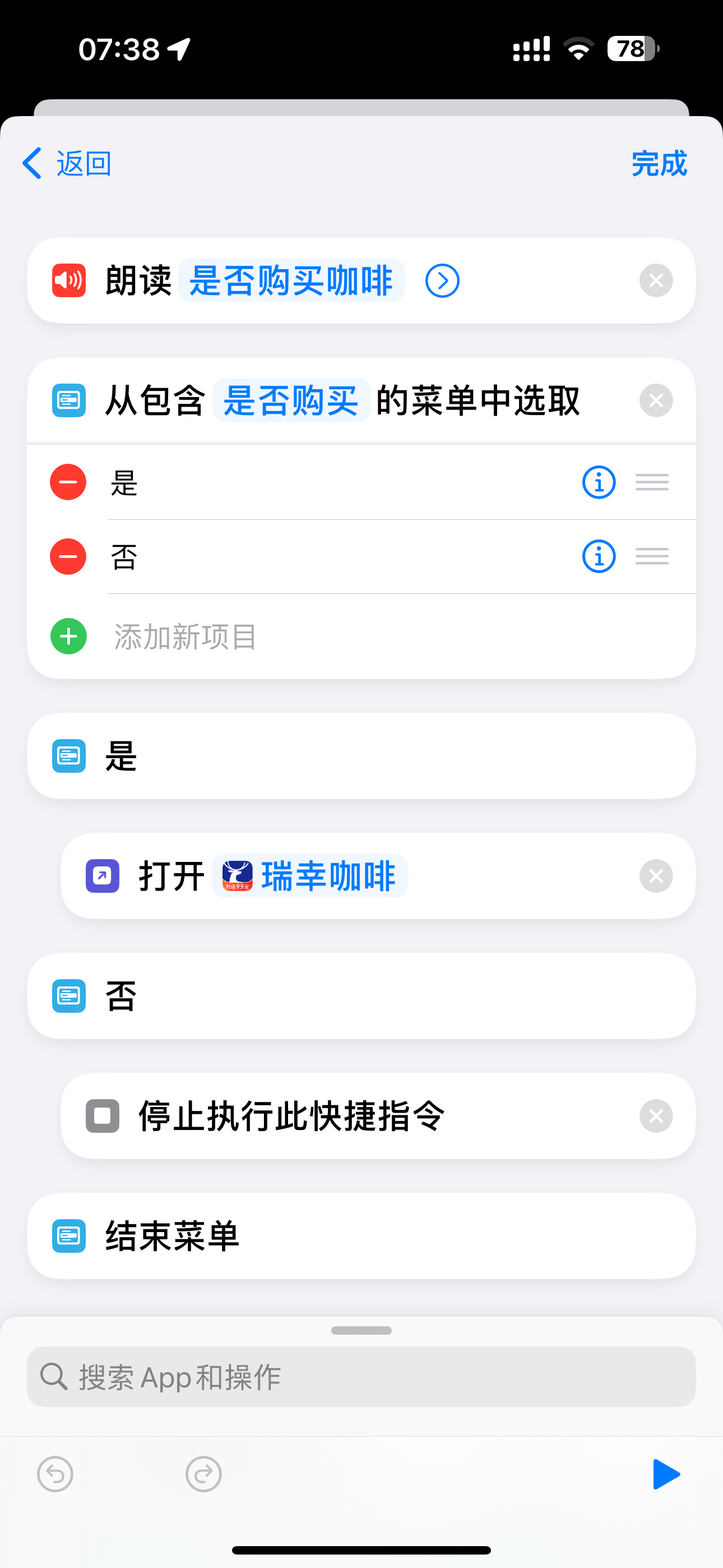The width and height of the screenshot is (723, 1568).
Task: Remove the 从包含…菜单中选取 action
Action: (x=655, y=400)
